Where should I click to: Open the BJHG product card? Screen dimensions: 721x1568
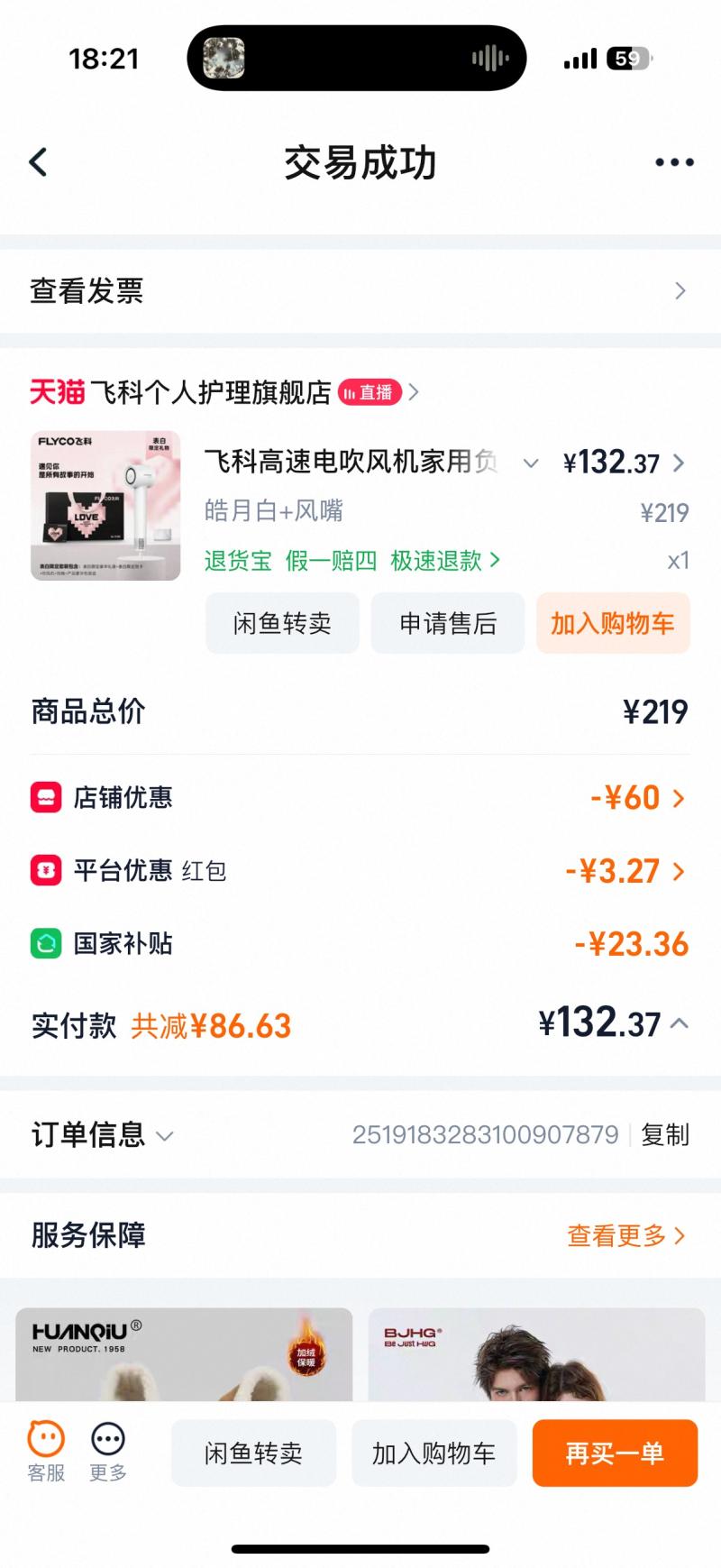536,1354
